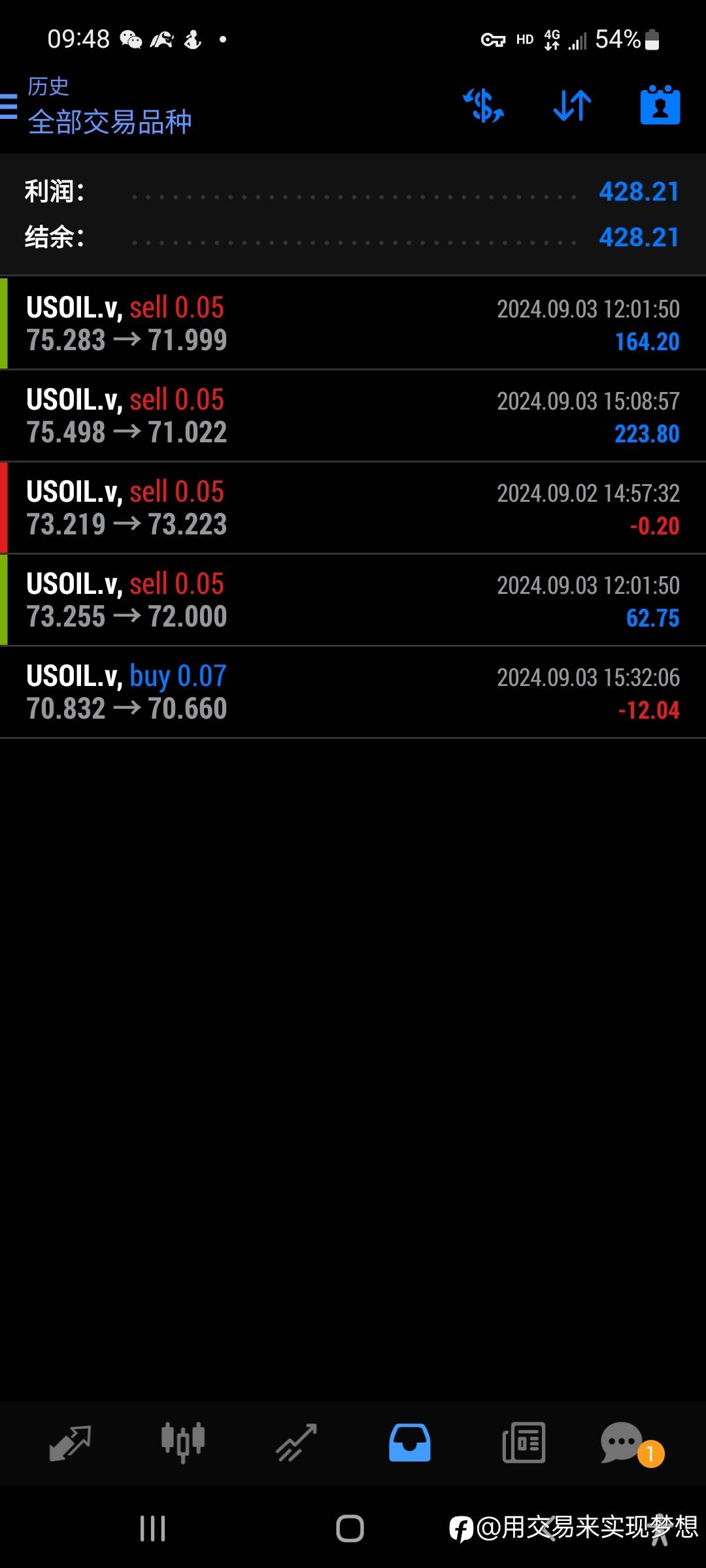Open the sort options arrows icon
706x1568 pixels.
pos(572,106)
